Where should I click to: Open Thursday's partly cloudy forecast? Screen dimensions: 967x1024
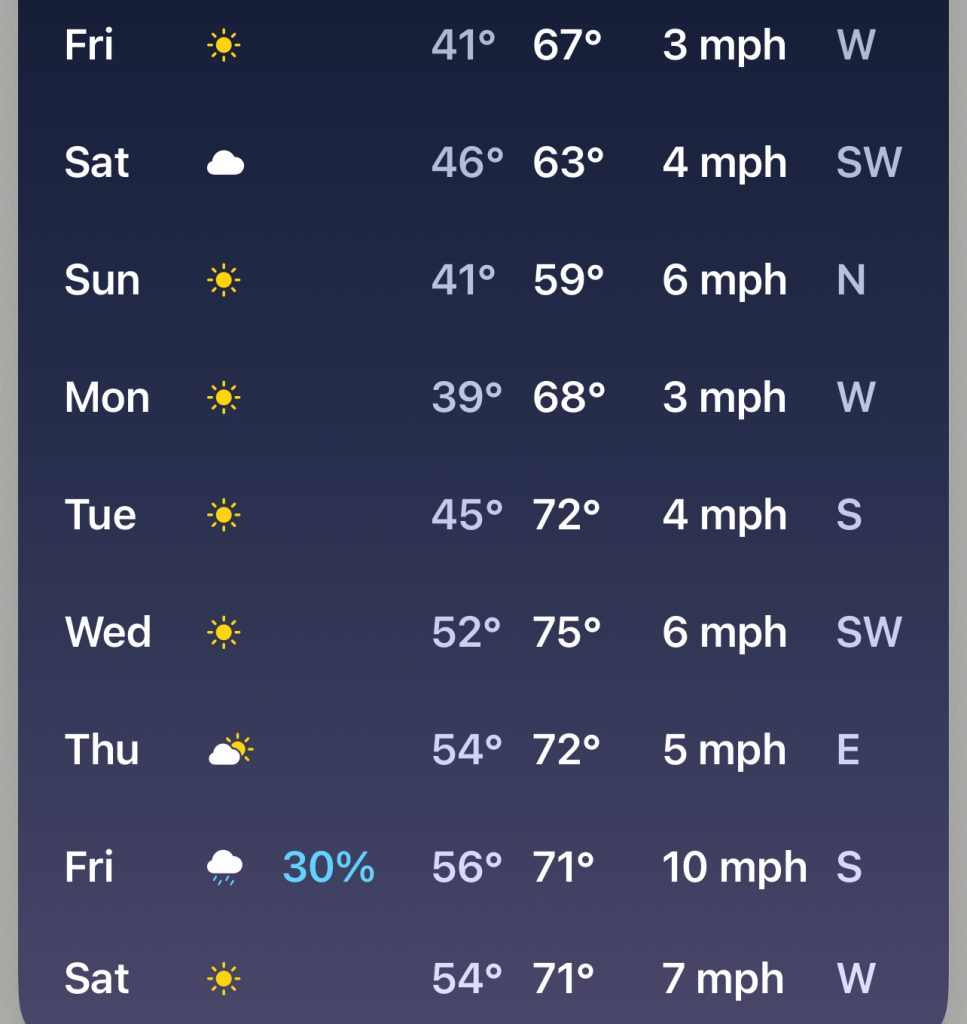(483, 750)
